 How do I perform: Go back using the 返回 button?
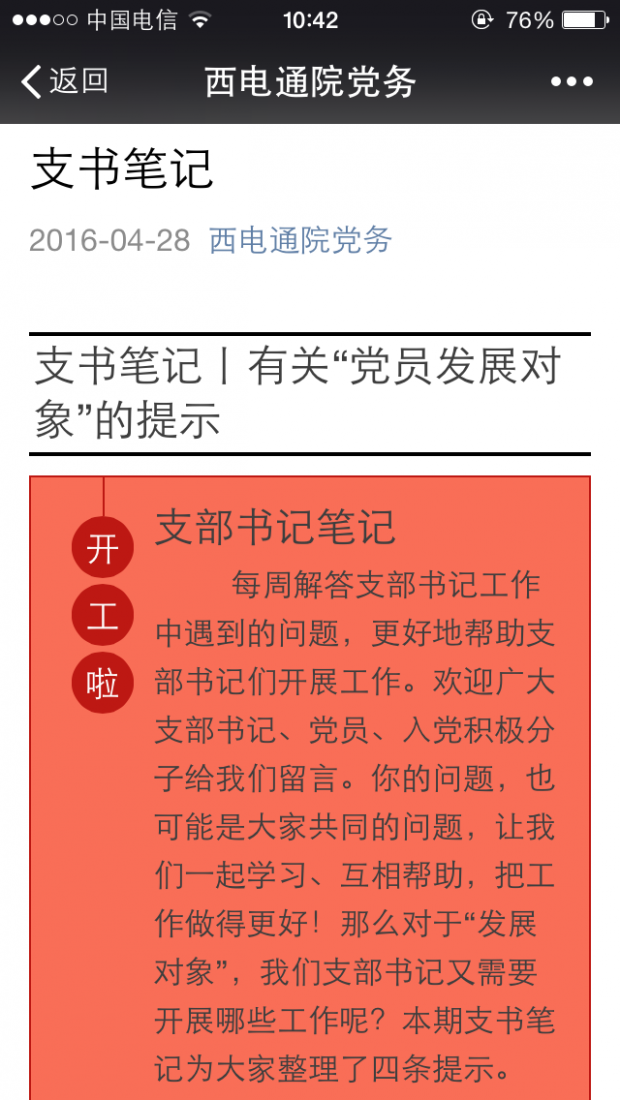click(x=65, y=81)
